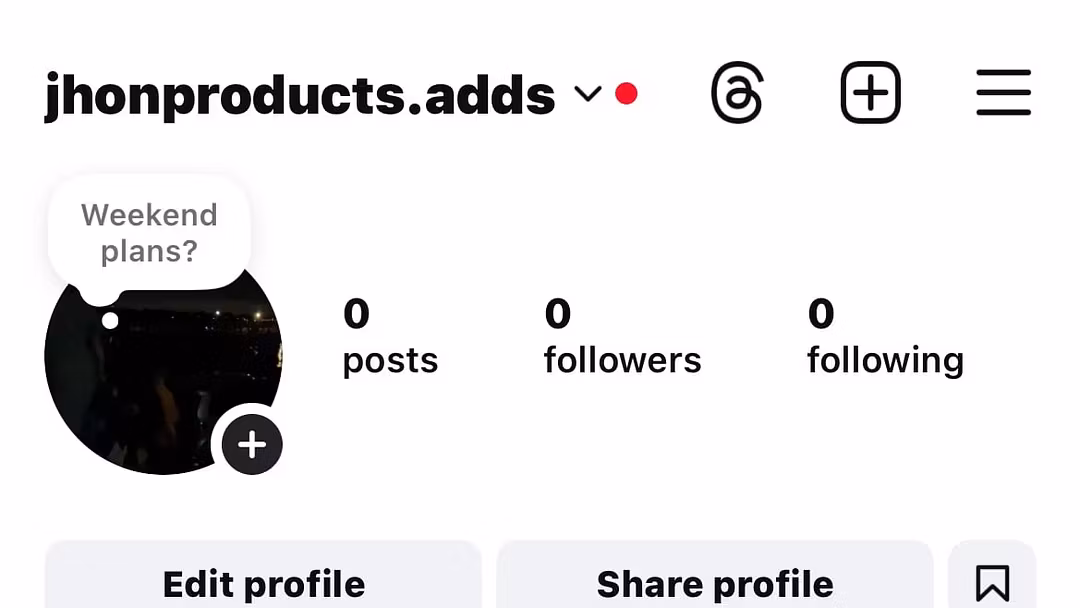Open the hamburger menu
This screenshot has width=1080, height=608.
pyautogui.click(x=1003, y=93)
